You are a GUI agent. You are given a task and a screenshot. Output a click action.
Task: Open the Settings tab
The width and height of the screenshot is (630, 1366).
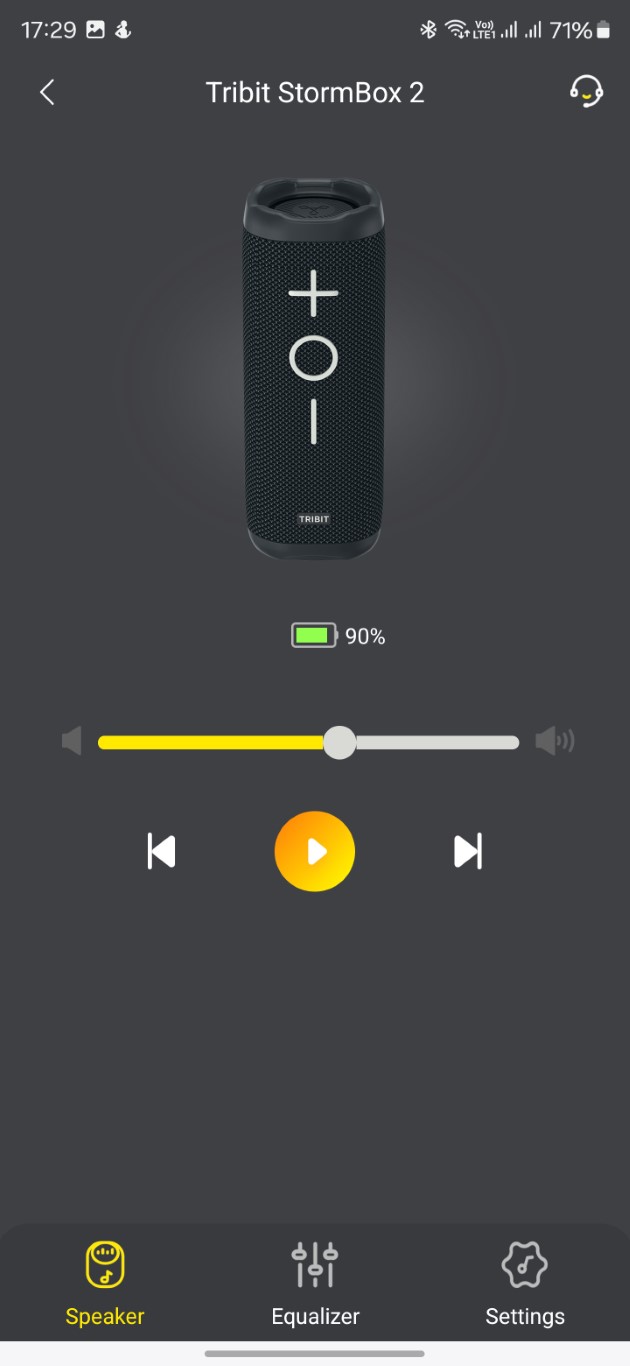525,1283
